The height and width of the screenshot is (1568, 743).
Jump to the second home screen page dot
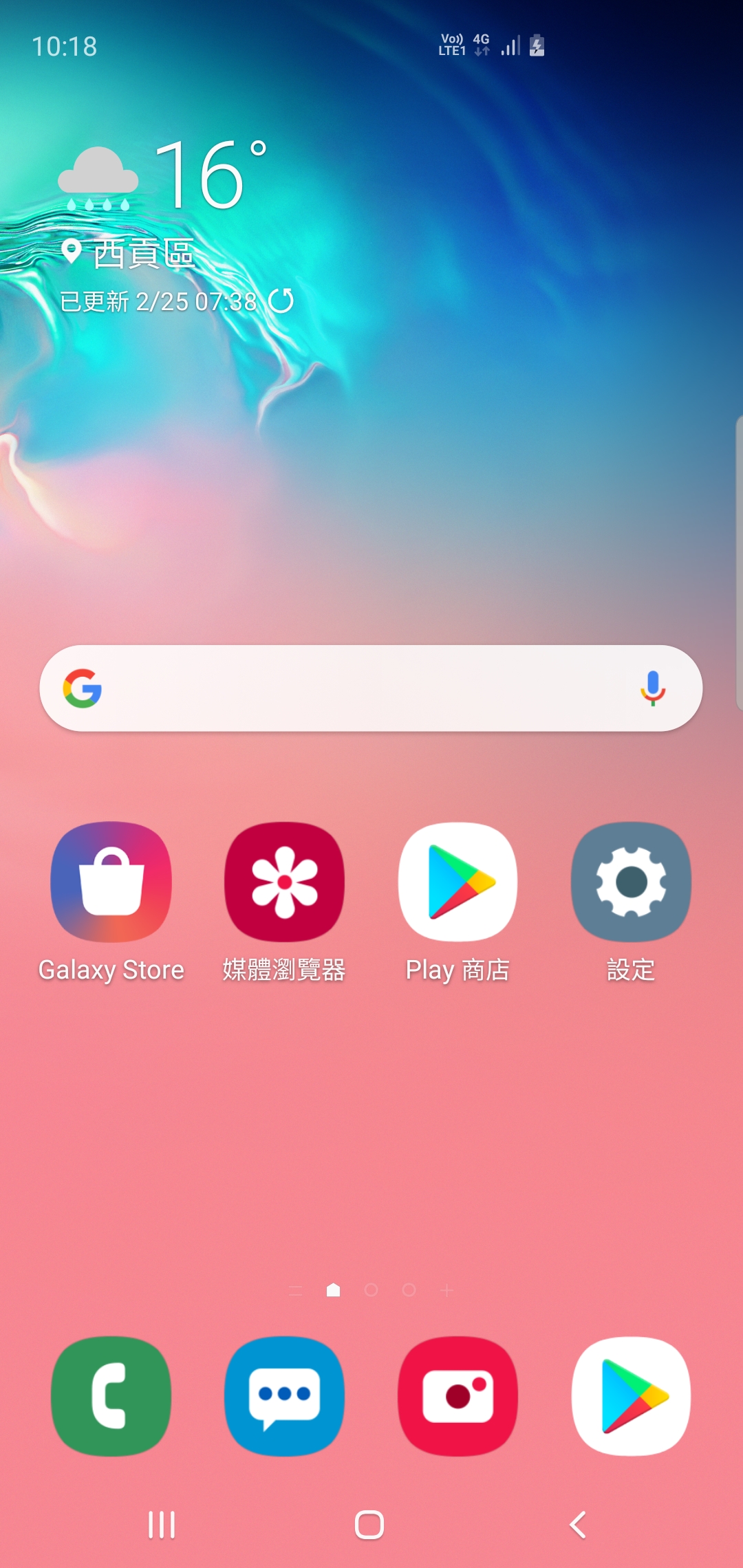pos(371,1290)
